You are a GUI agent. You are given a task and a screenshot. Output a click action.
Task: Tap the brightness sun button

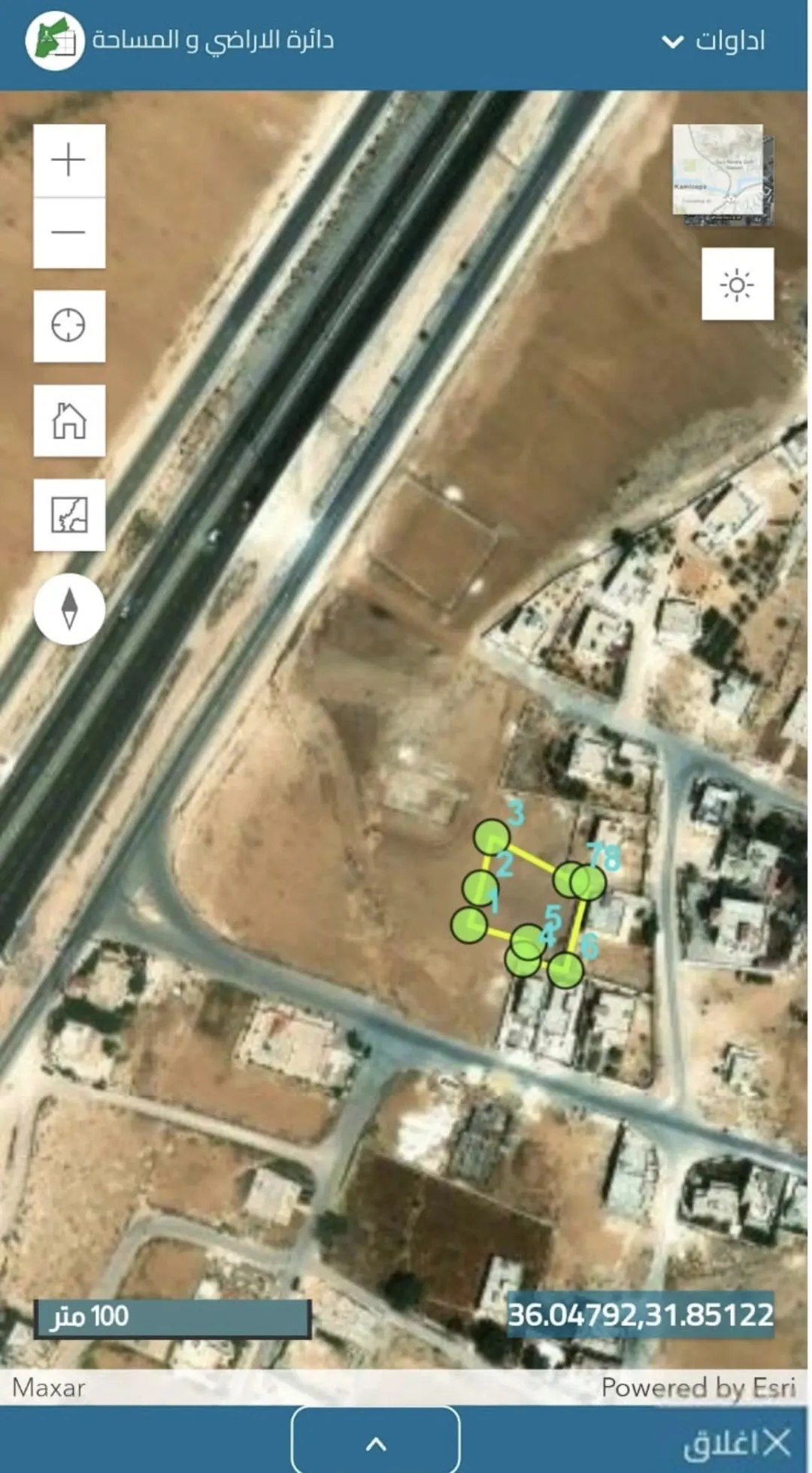tap(738, 284)
